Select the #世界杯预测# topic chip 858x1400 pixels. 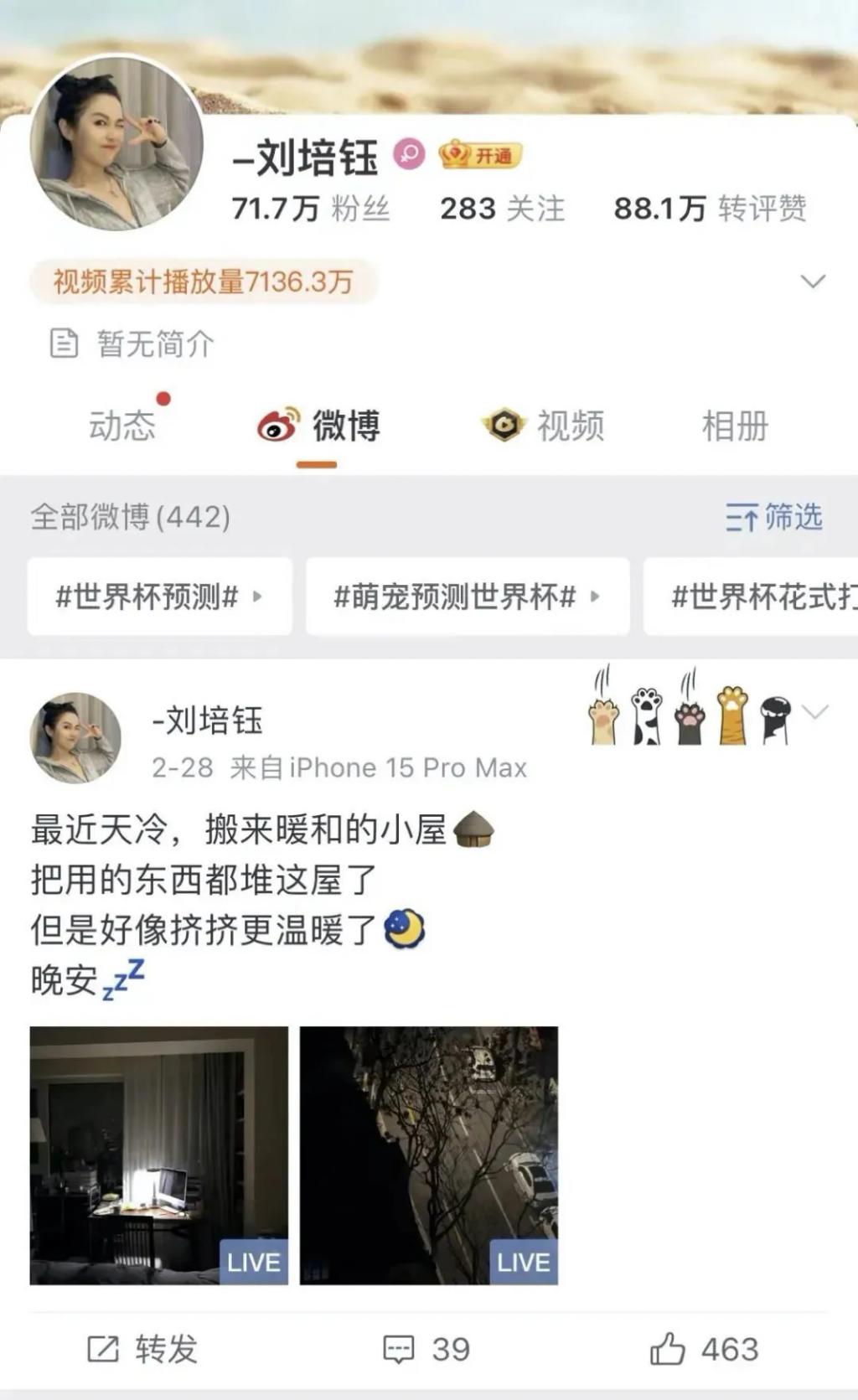(159, 597)
